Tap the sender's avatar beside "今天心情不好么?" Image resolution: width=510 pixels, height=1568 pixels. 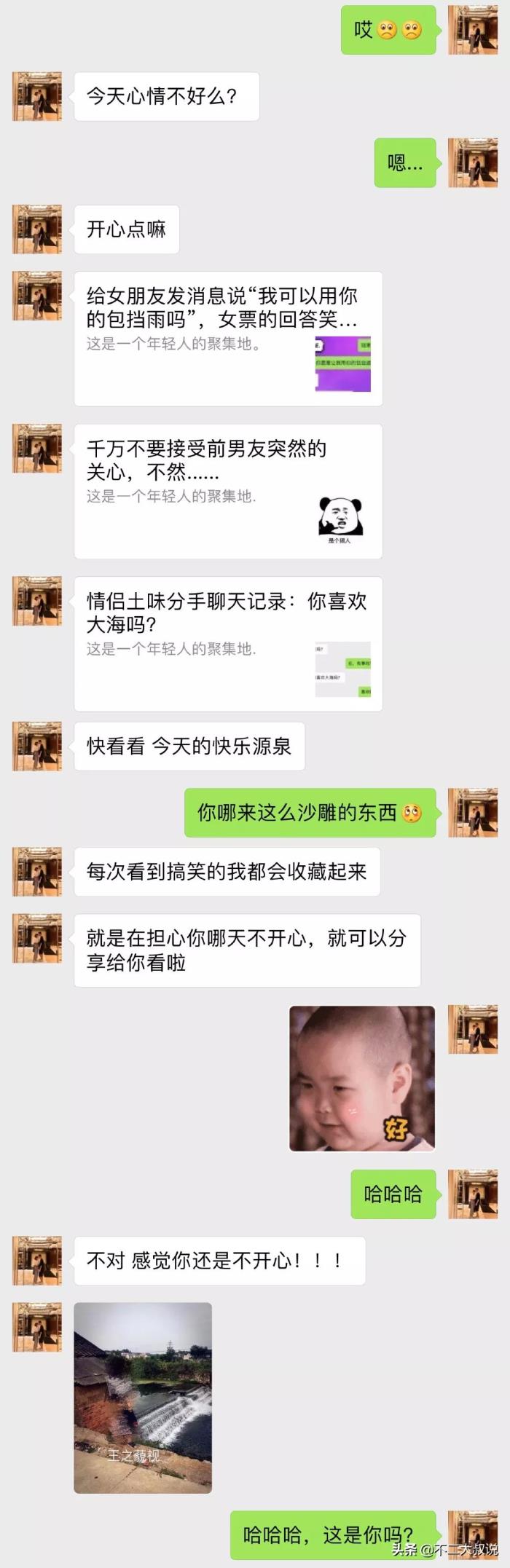(x=37, y=96)
